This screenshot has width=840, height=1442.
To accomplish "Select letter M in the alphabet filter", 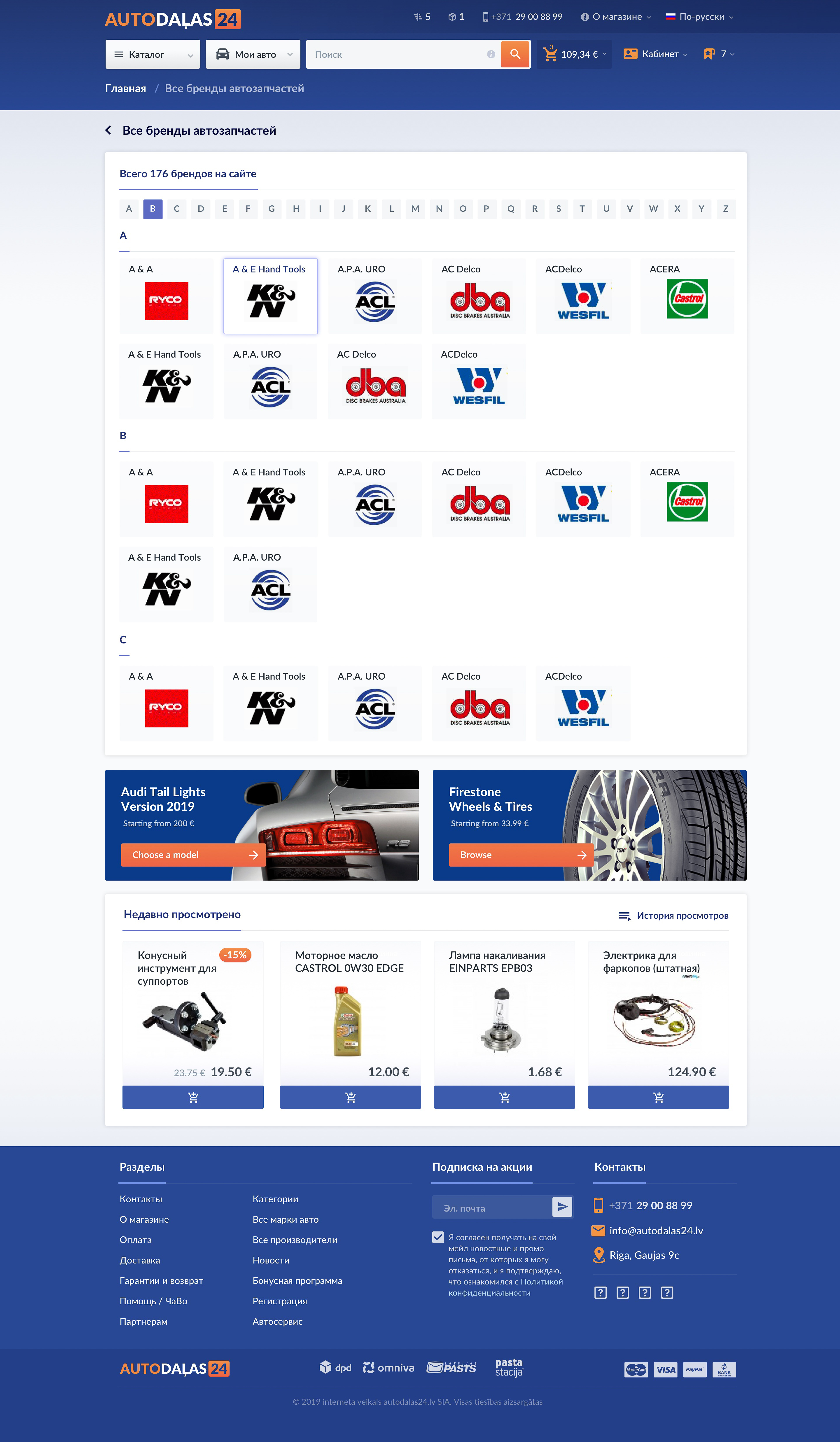I will [x=415, y=209].
